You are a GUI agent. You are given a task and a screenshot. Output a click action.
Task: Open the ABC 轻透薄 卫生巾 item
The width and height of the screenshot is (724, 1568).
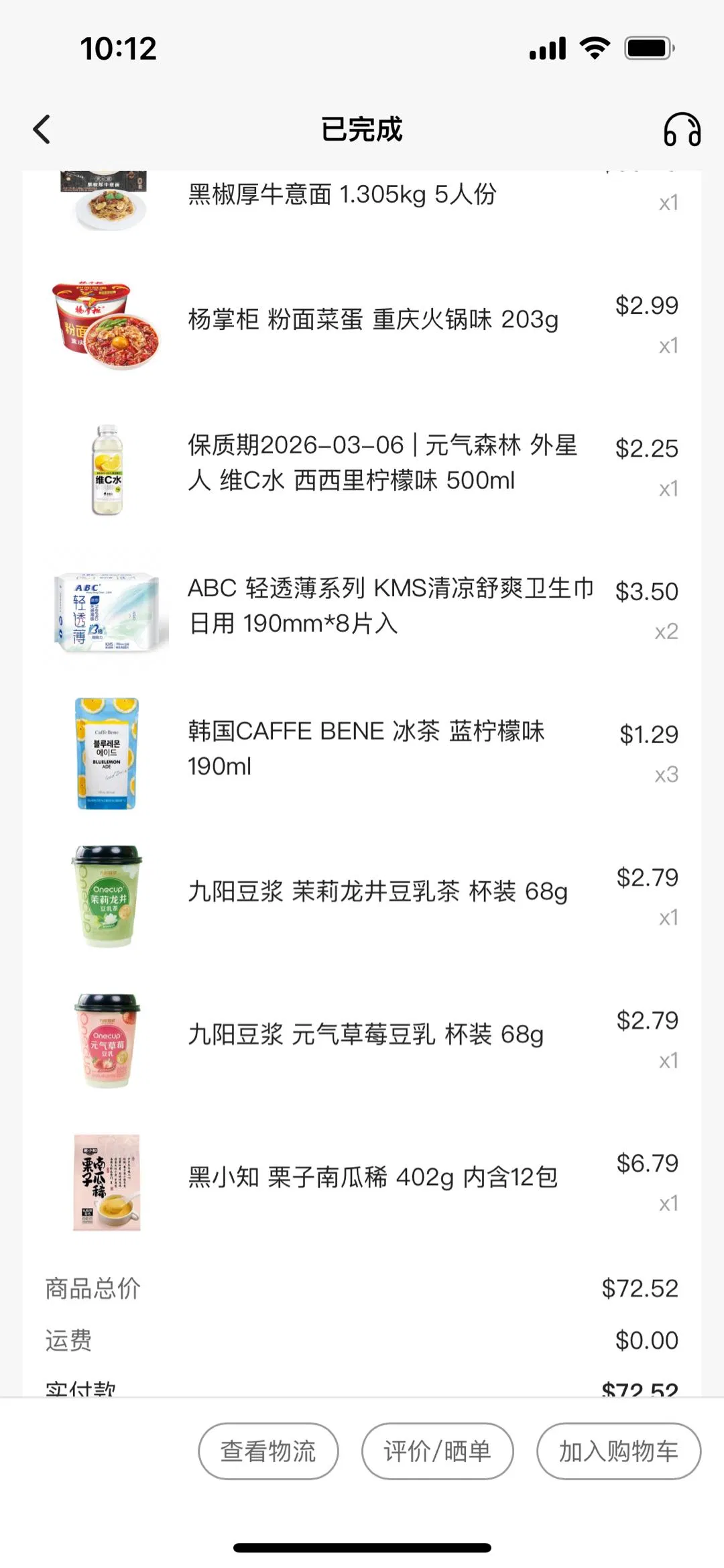pyautogui.click(x=389, y=606)
